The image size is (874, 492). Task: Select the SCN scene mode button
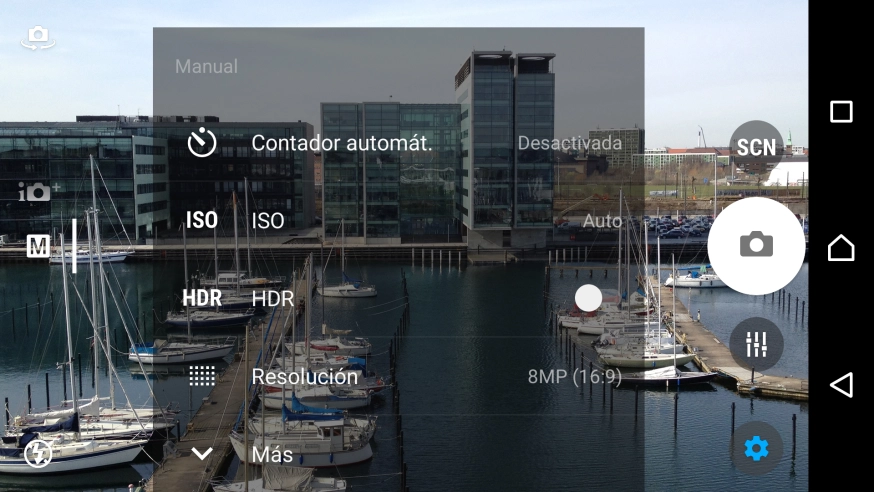756,147
